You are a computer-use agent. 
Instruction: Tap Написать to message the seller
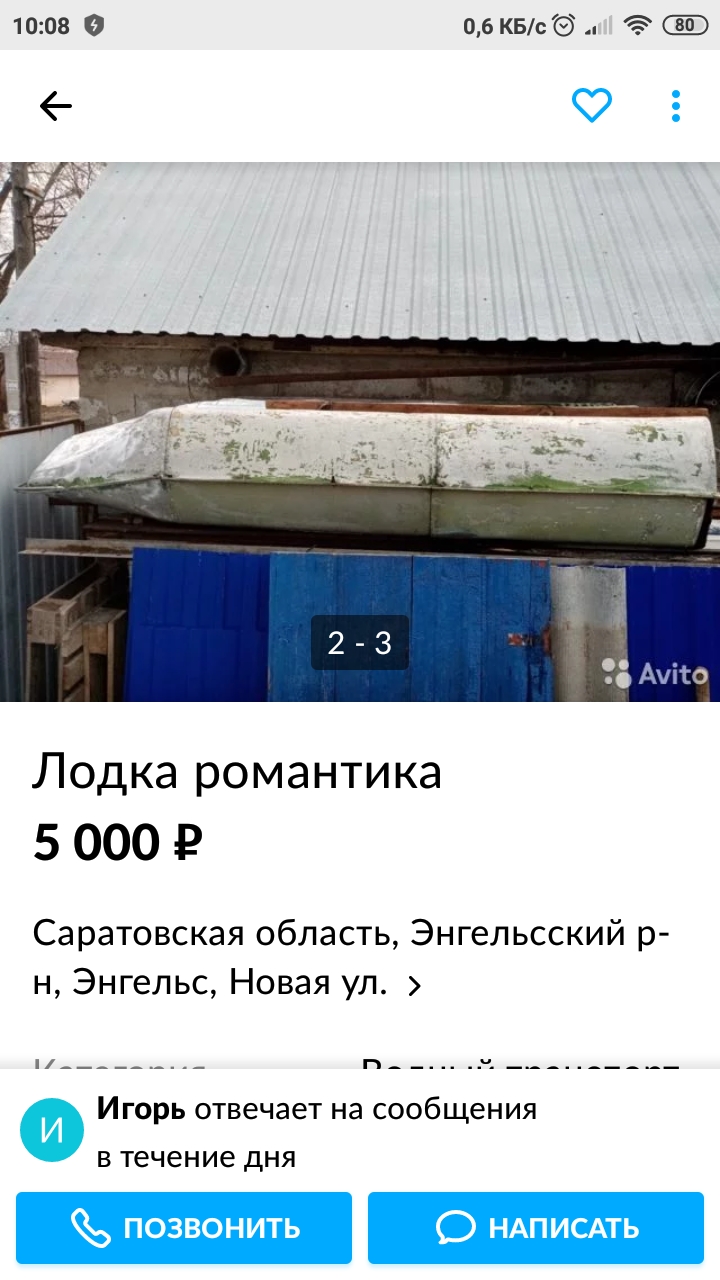[x=537, y=1227]
